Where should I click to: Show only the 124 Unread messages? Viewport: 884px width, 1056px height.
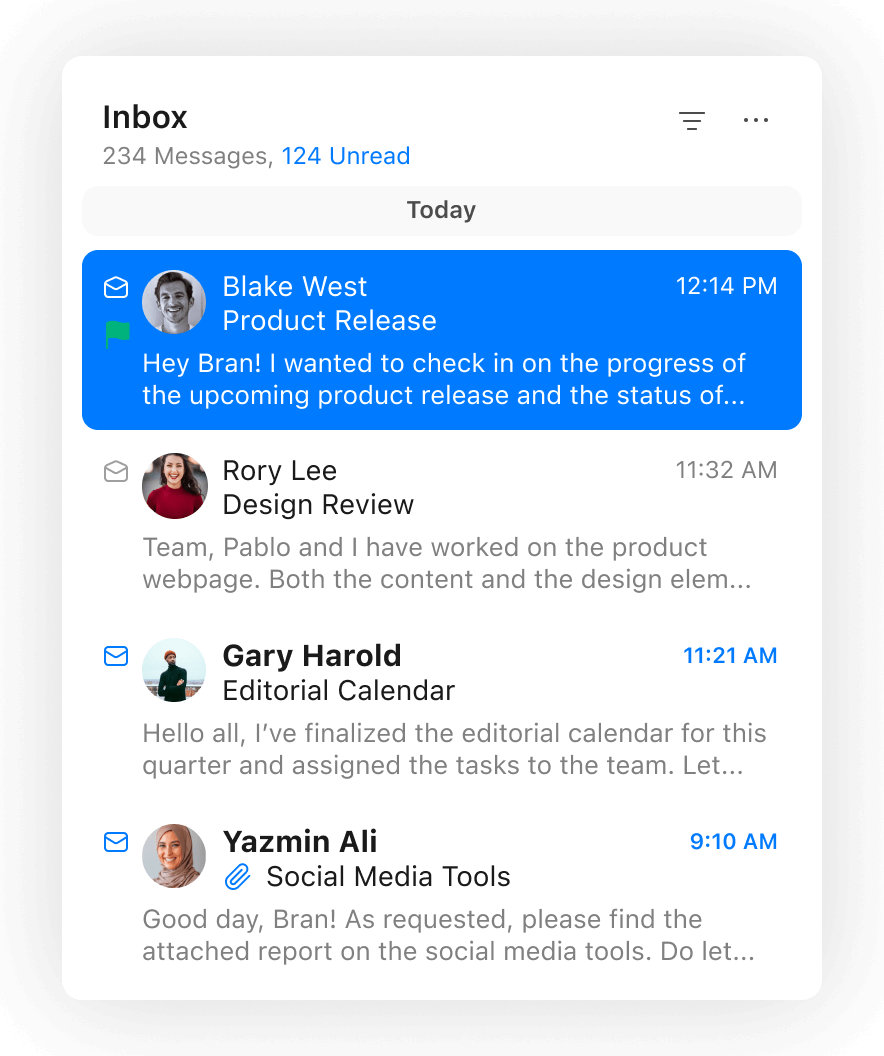[x=346, y=156]
